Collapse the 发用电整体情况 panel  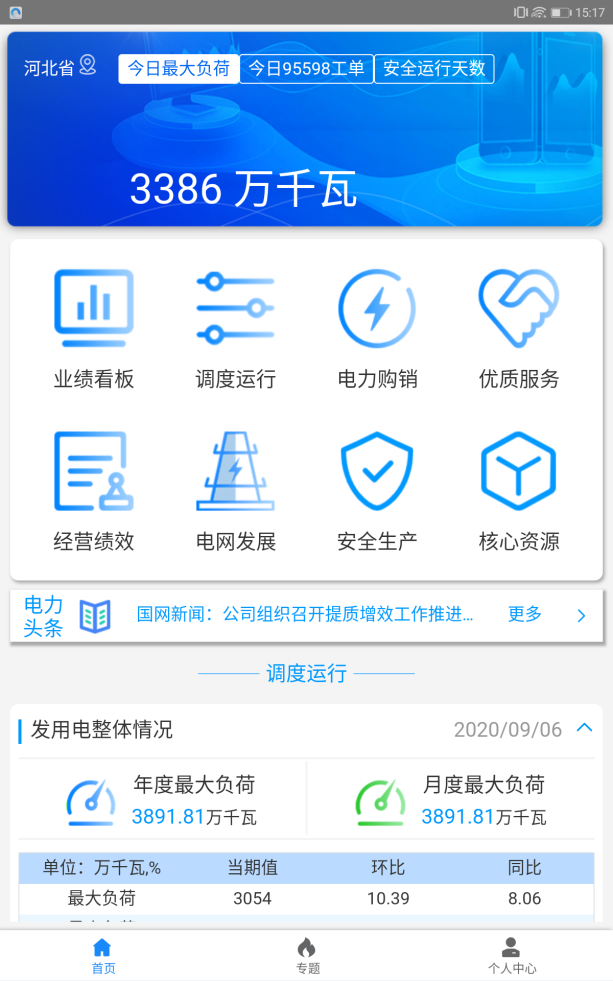pyautogui.click(x=585, y=728)
